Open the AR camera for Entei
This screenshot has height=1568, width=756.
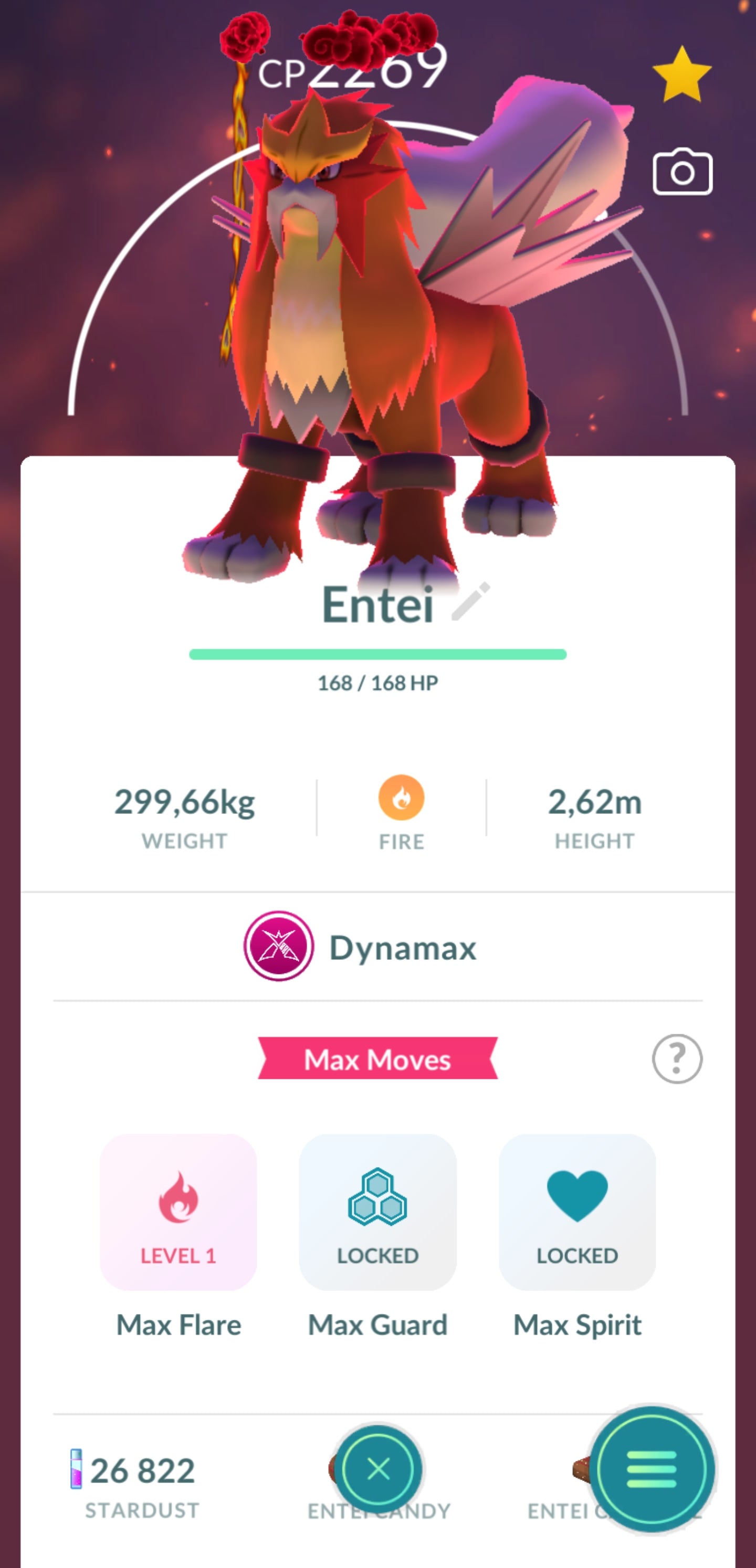[x=682, y=172]
